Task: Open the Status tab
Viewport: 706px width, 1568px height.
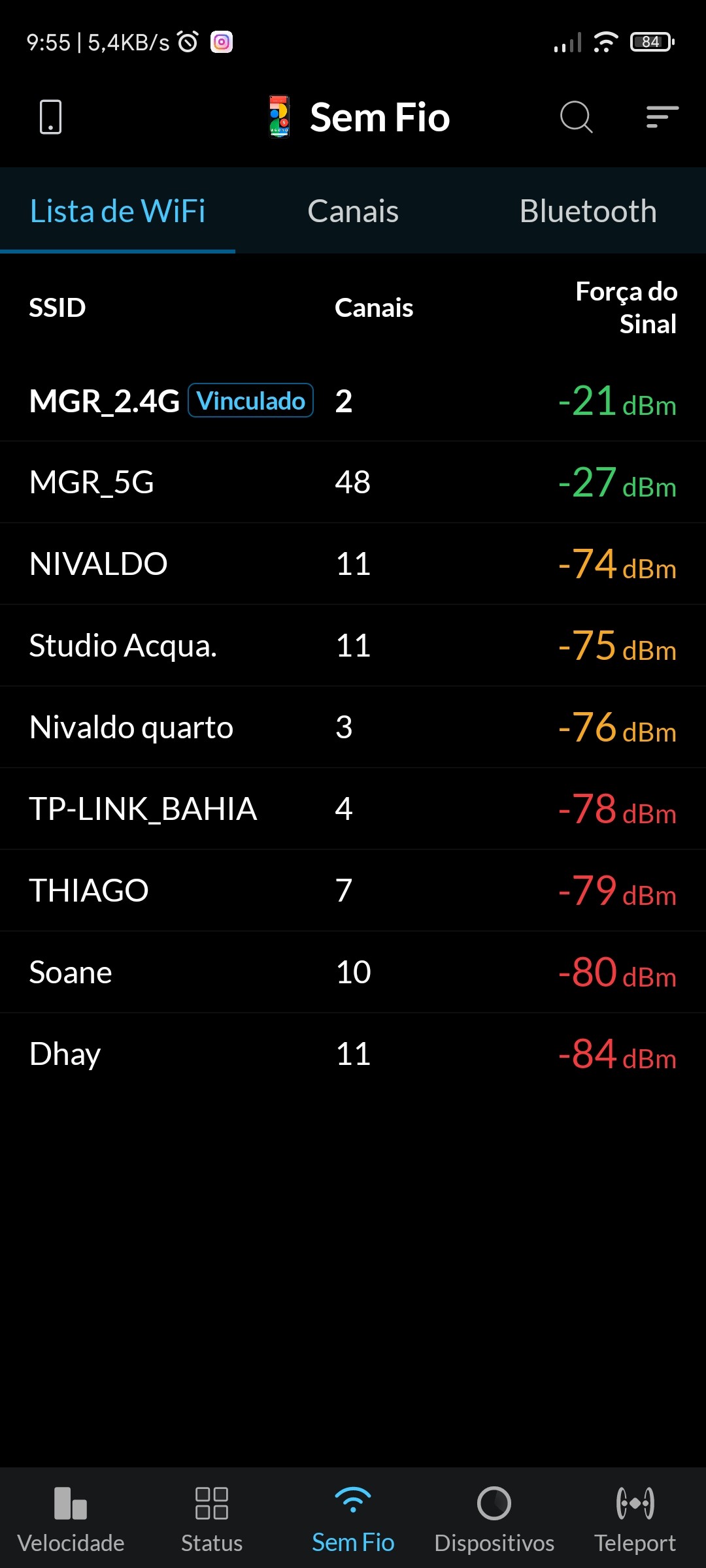Action: pyautogui.click(x=212, y=1519)
